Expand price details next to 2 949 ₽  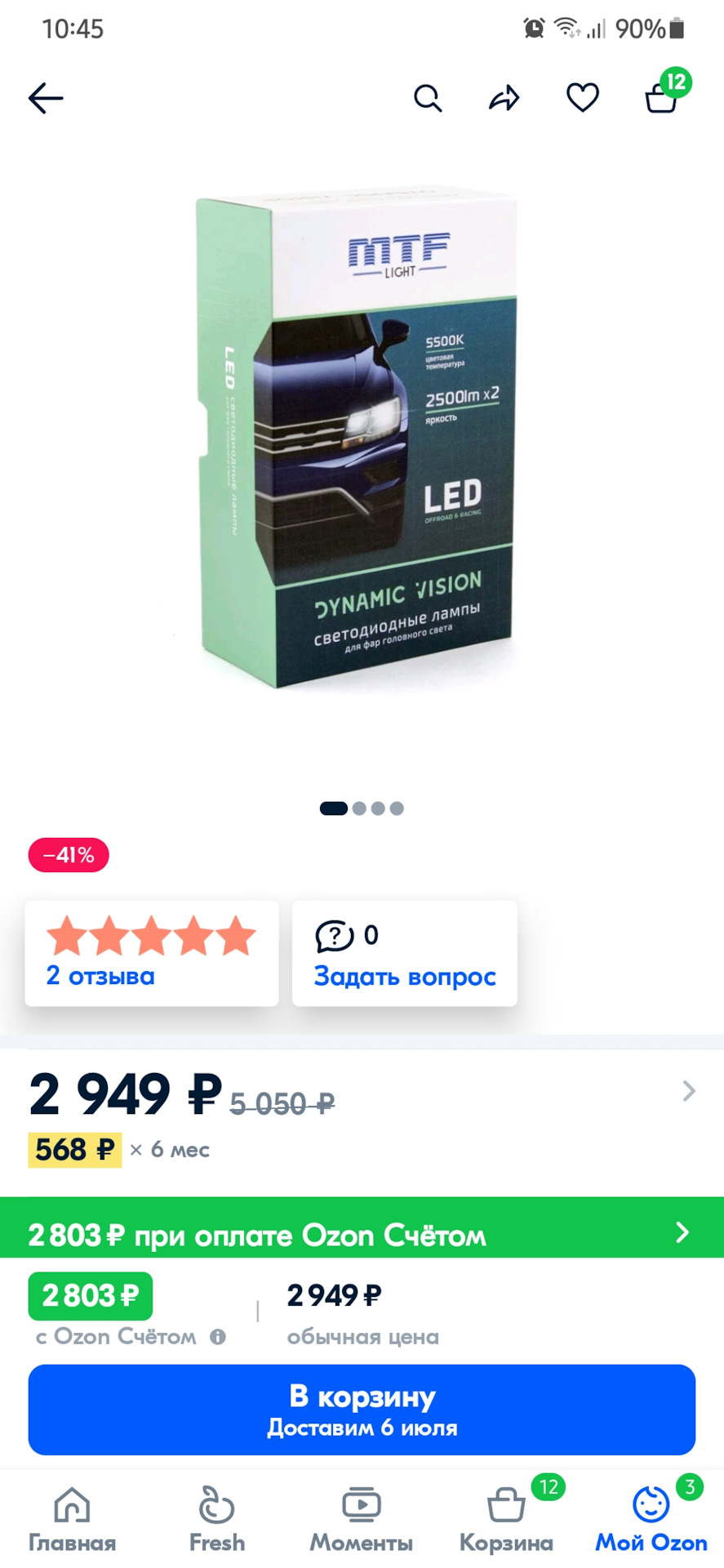(688, 1091)
